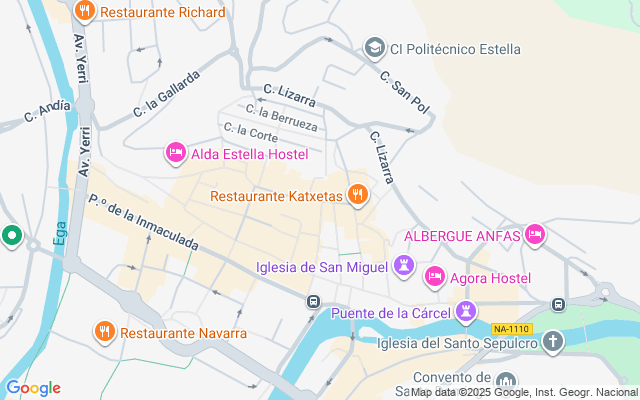Open Restaurante Navarra pin

104,331
